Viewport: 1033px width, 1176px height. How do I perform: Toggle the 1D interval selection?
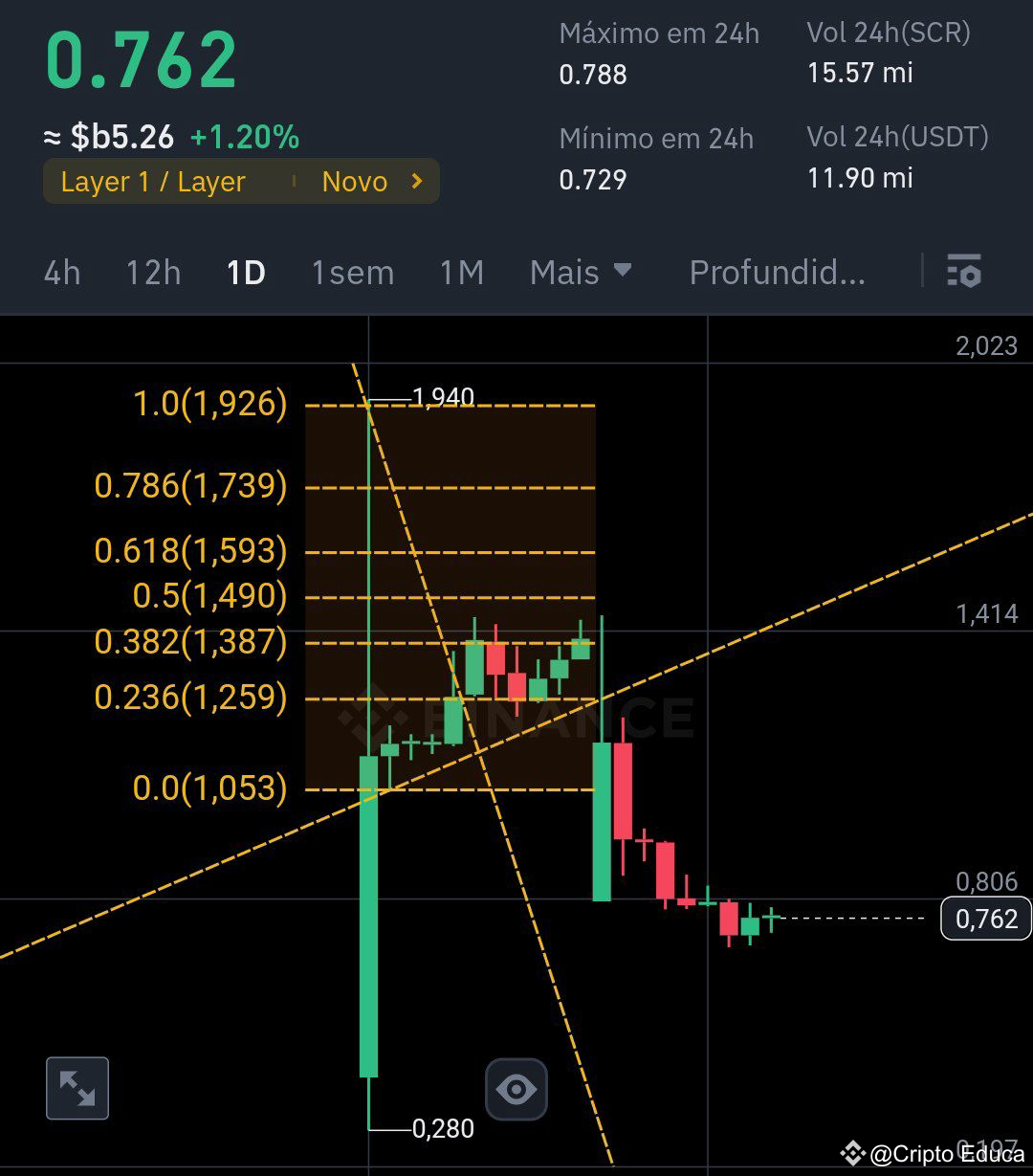(x=244, y=273)
